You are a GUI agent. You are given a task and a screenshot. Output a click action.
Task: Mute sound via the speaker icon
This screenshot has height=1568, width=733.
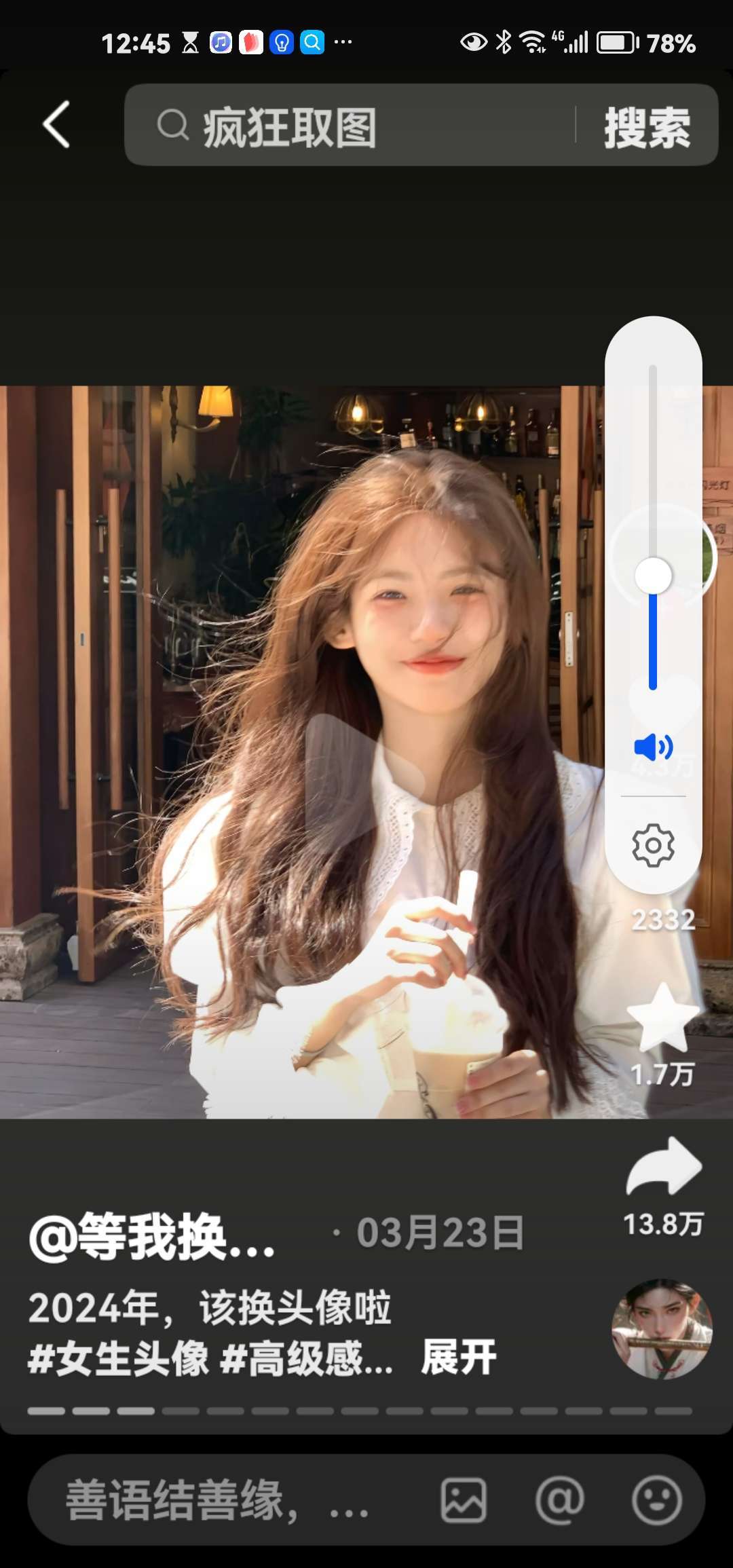pos(653,747)
